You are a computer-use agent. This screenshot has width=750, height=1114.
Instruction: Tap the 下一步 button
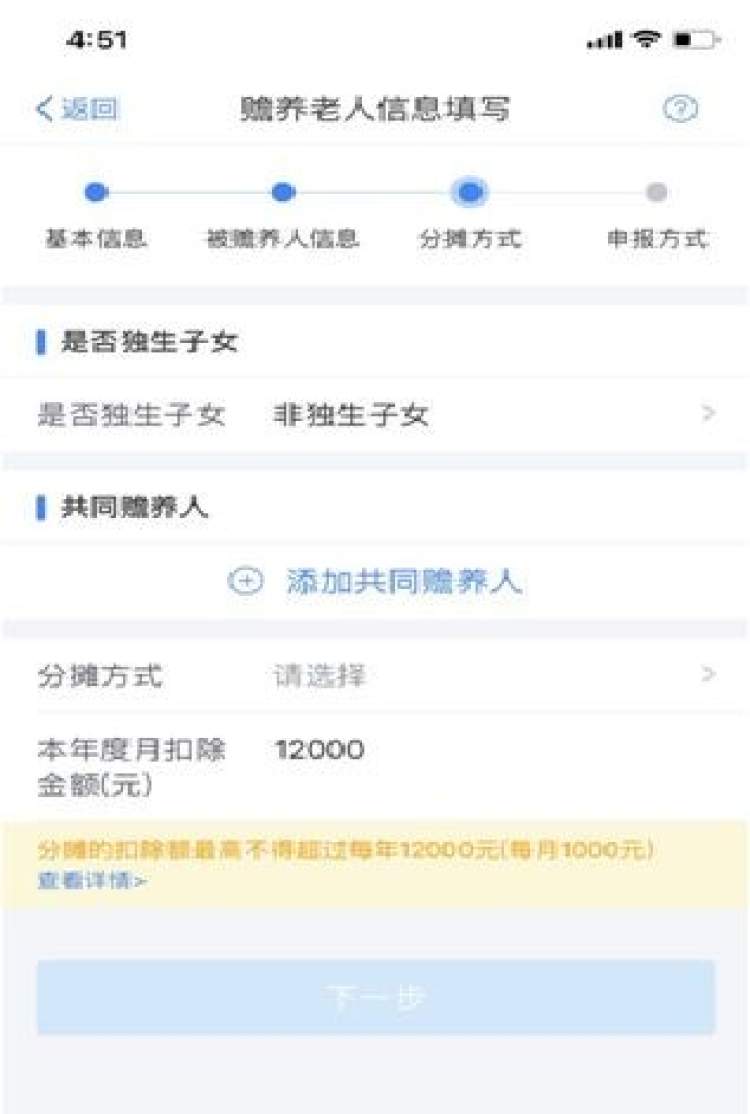pos(375,996)
